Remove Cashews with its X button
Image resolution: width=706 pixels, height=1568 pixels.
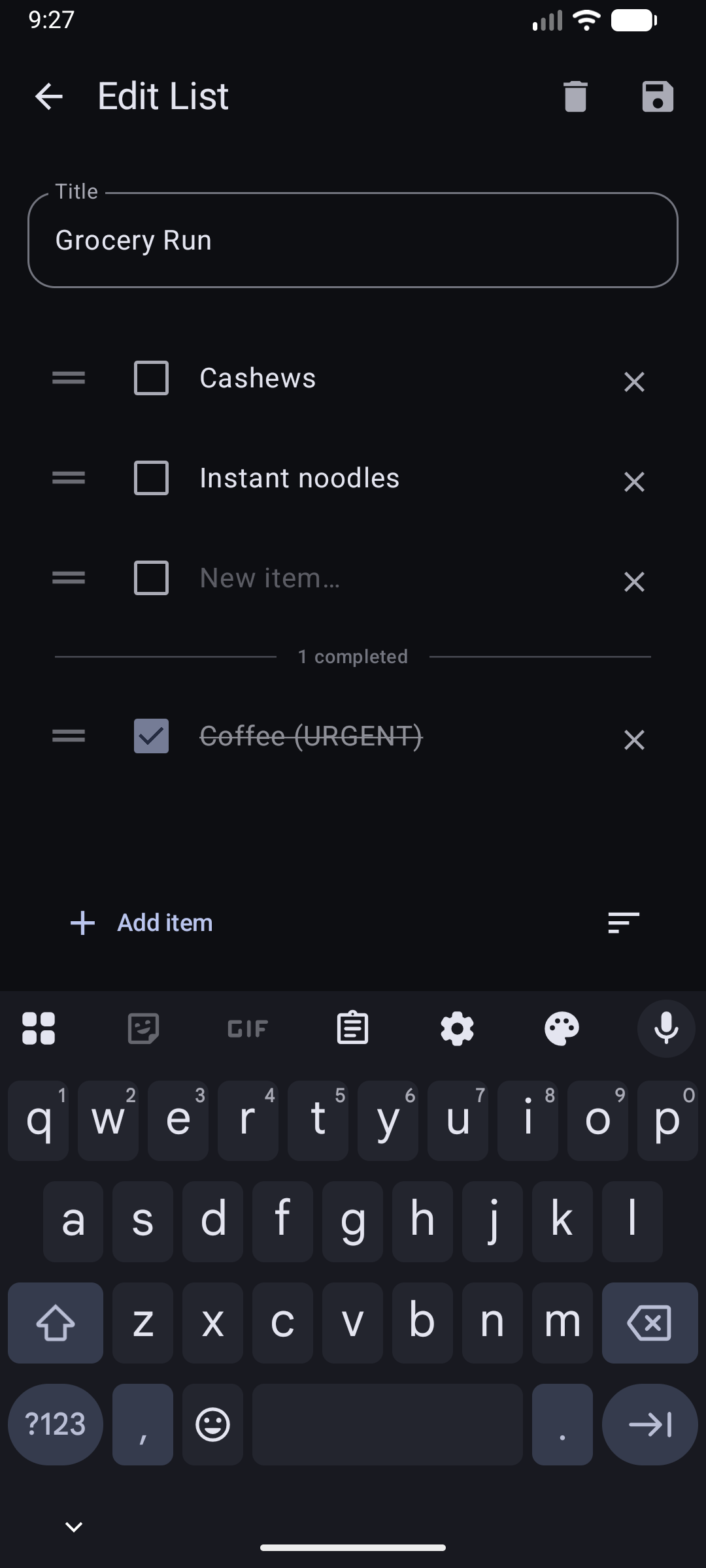[x=633, y=382]
